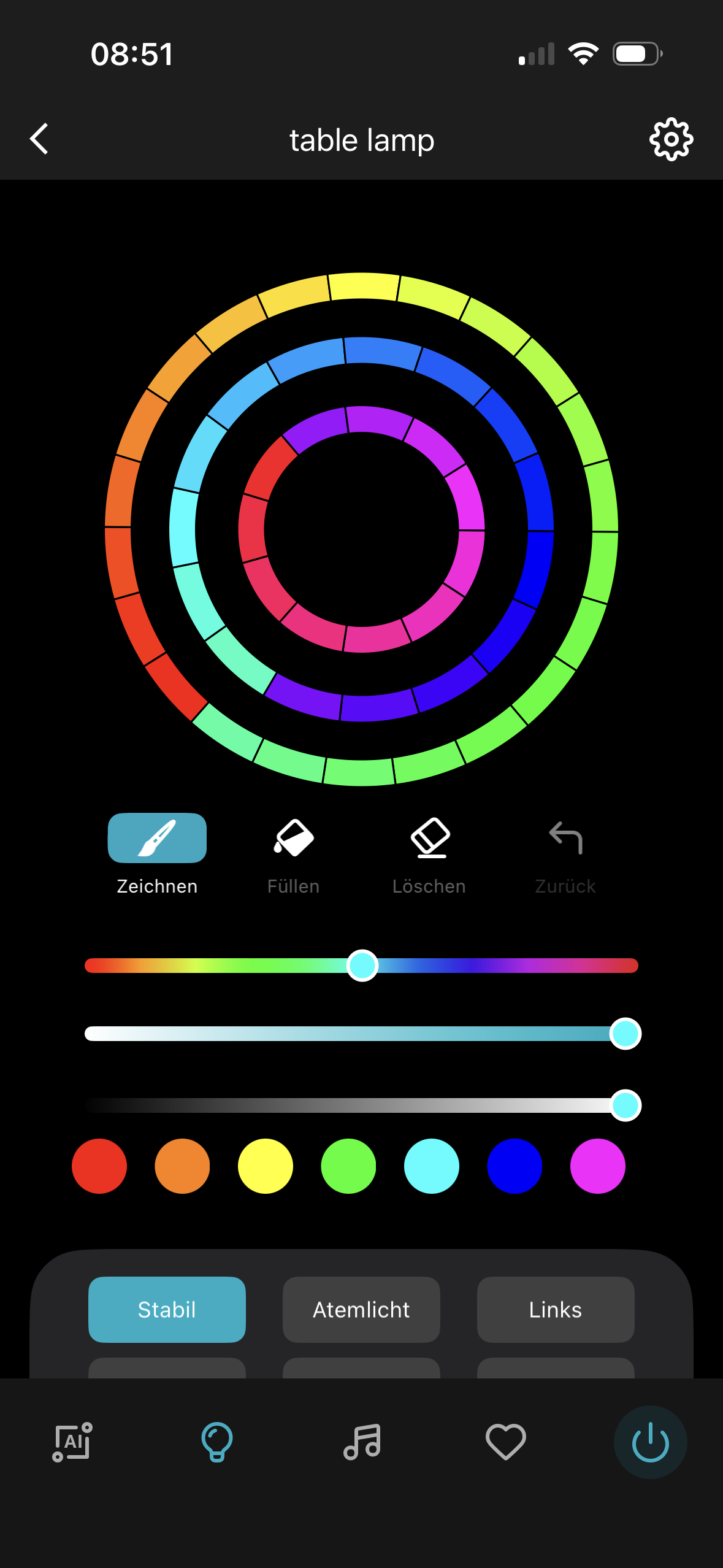Switch to the music tab
Image resolution: width=723 pixels, height=1568 pixels.
tap(362, 1442)
